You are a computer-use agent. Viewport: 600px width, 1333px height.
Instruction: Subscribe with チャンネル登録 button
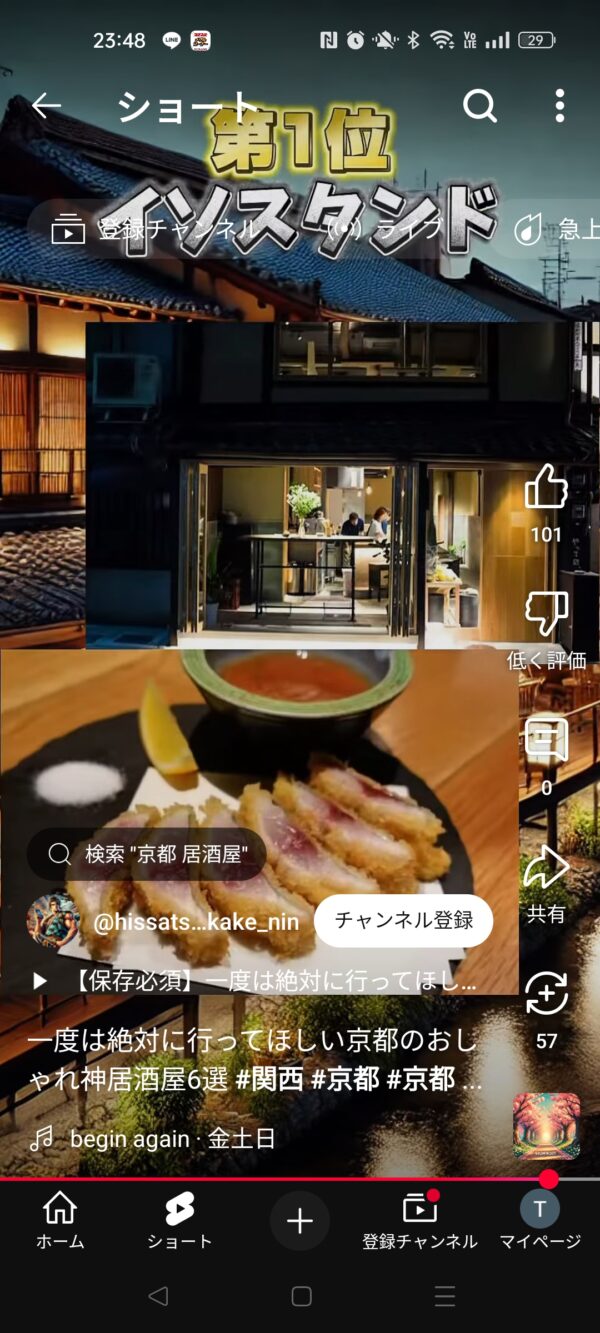pos(403,921)
